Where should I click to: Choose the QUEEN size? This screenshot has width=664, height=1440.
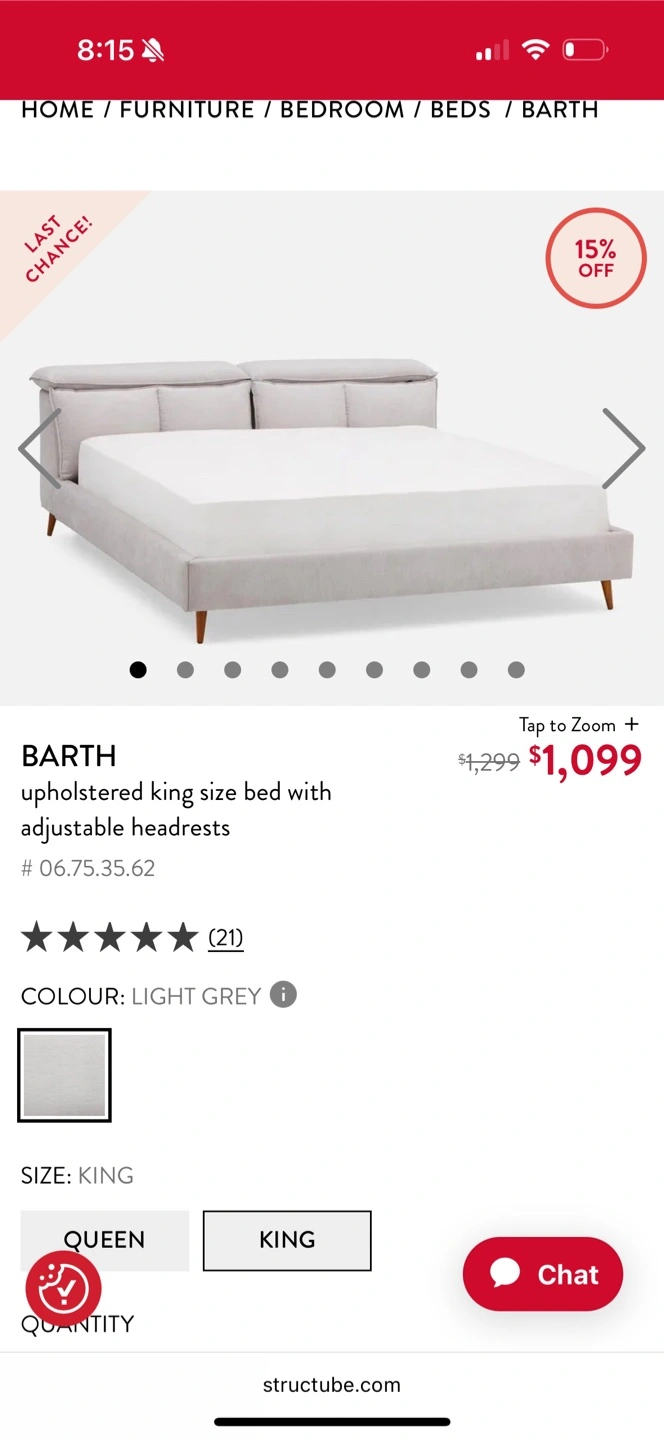click(105, 1240)
